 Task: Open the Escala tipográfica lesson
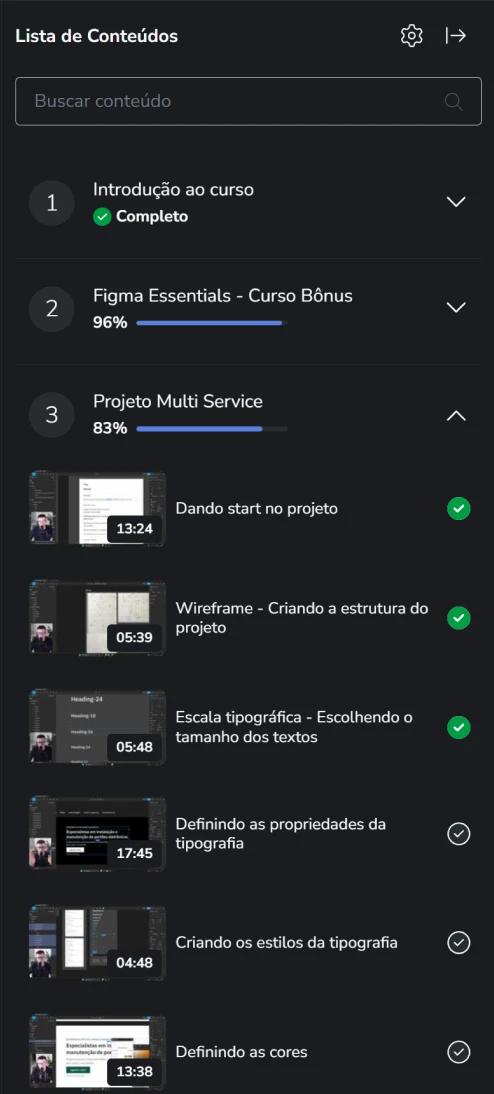pyautogui.click(x=250, y=727)
